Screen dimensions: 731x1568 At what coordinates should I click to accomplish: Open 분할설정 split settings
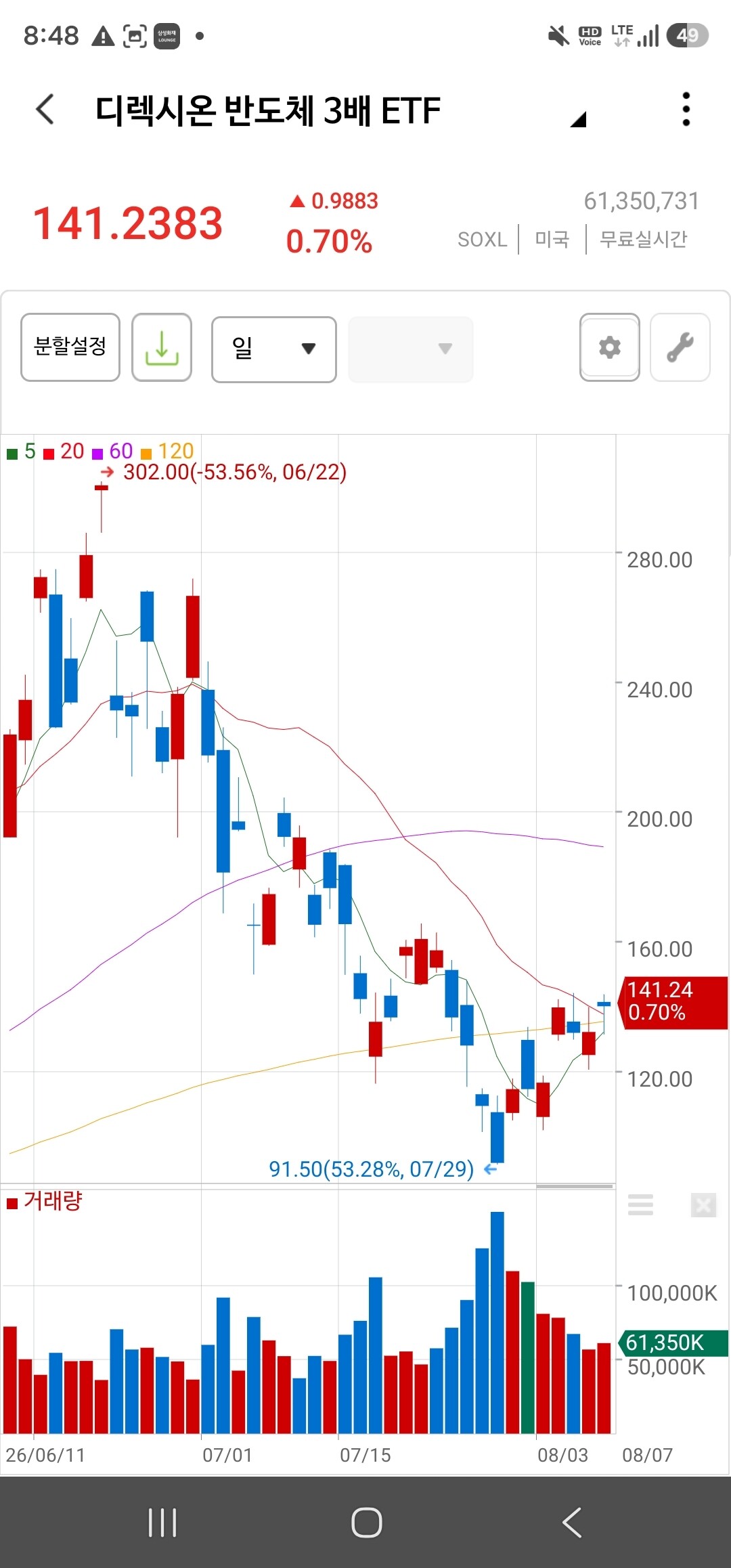tap(70, 347)
